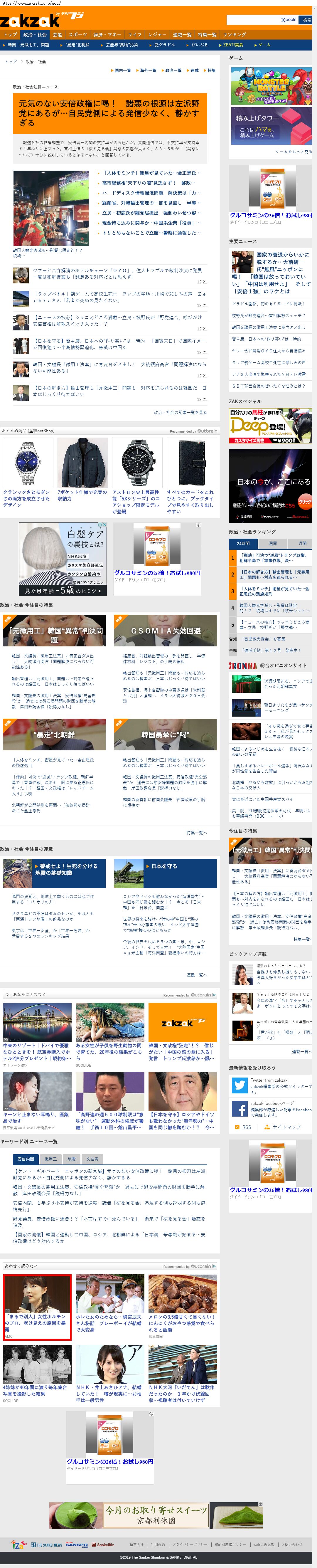Screen dimensions: 317x1568
Task: Select the 文在寅 keyword tab
Action: coord(92,1159)
